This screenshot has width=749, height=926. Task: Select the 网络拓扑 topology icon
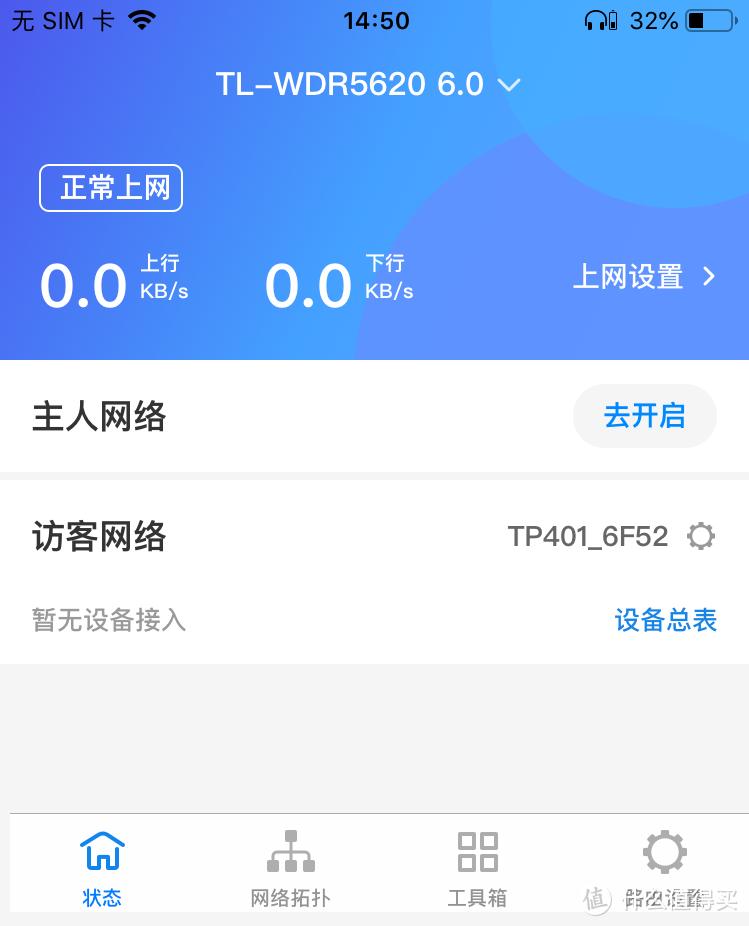pyautogui.click(x=290, y=851)
